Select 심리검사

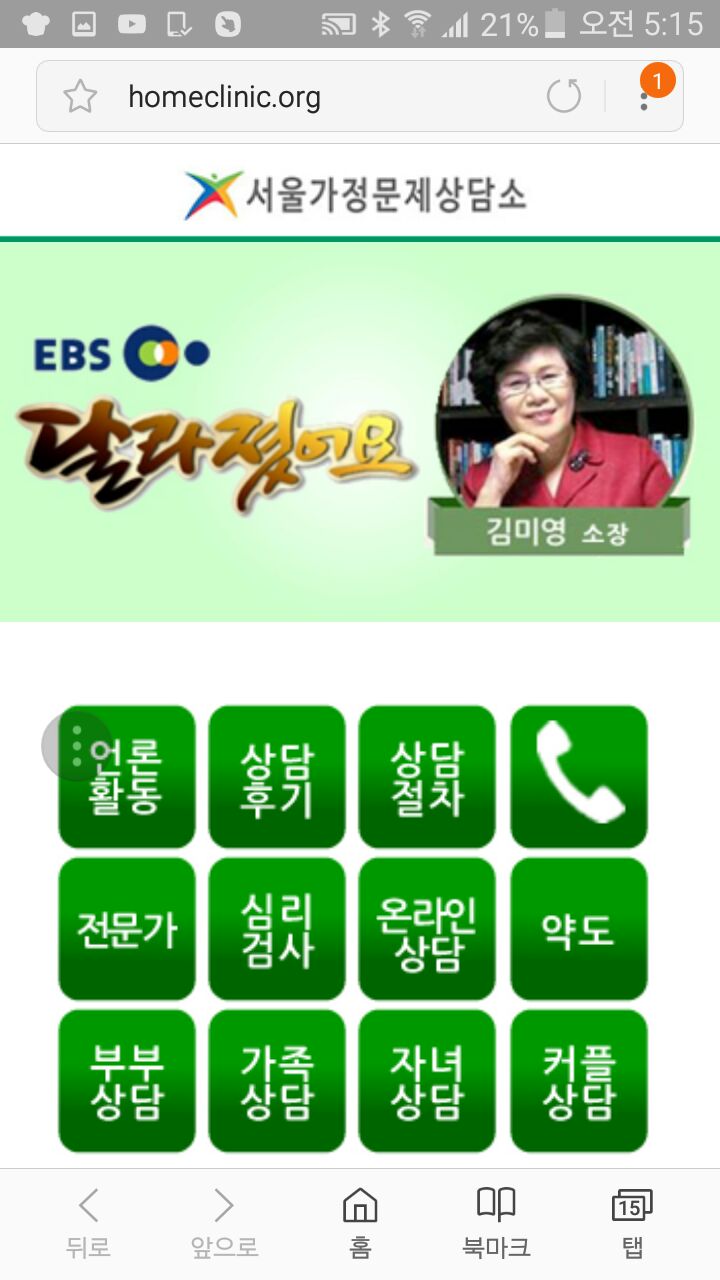coord(277,929)
